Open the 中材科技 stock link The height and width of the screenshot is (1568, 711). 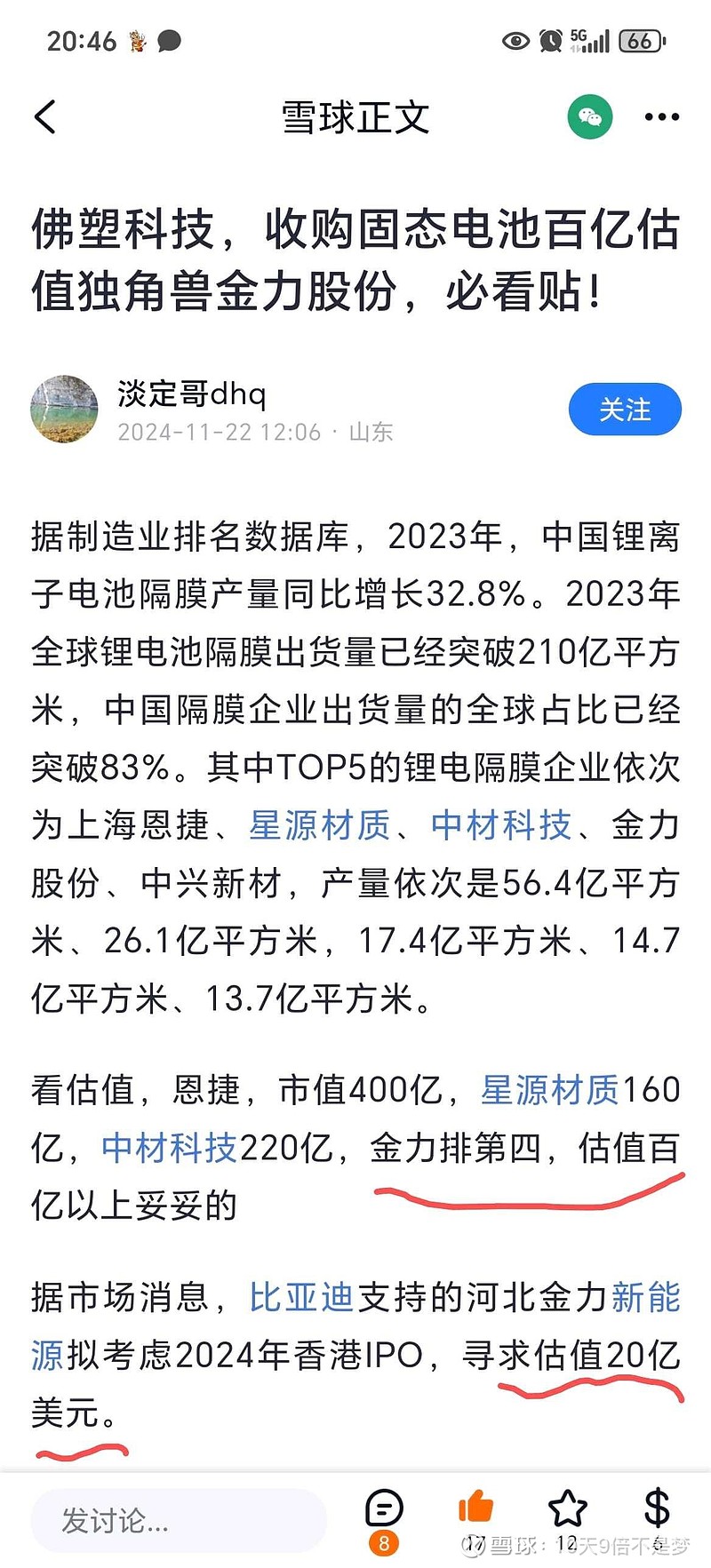(499, 826)
